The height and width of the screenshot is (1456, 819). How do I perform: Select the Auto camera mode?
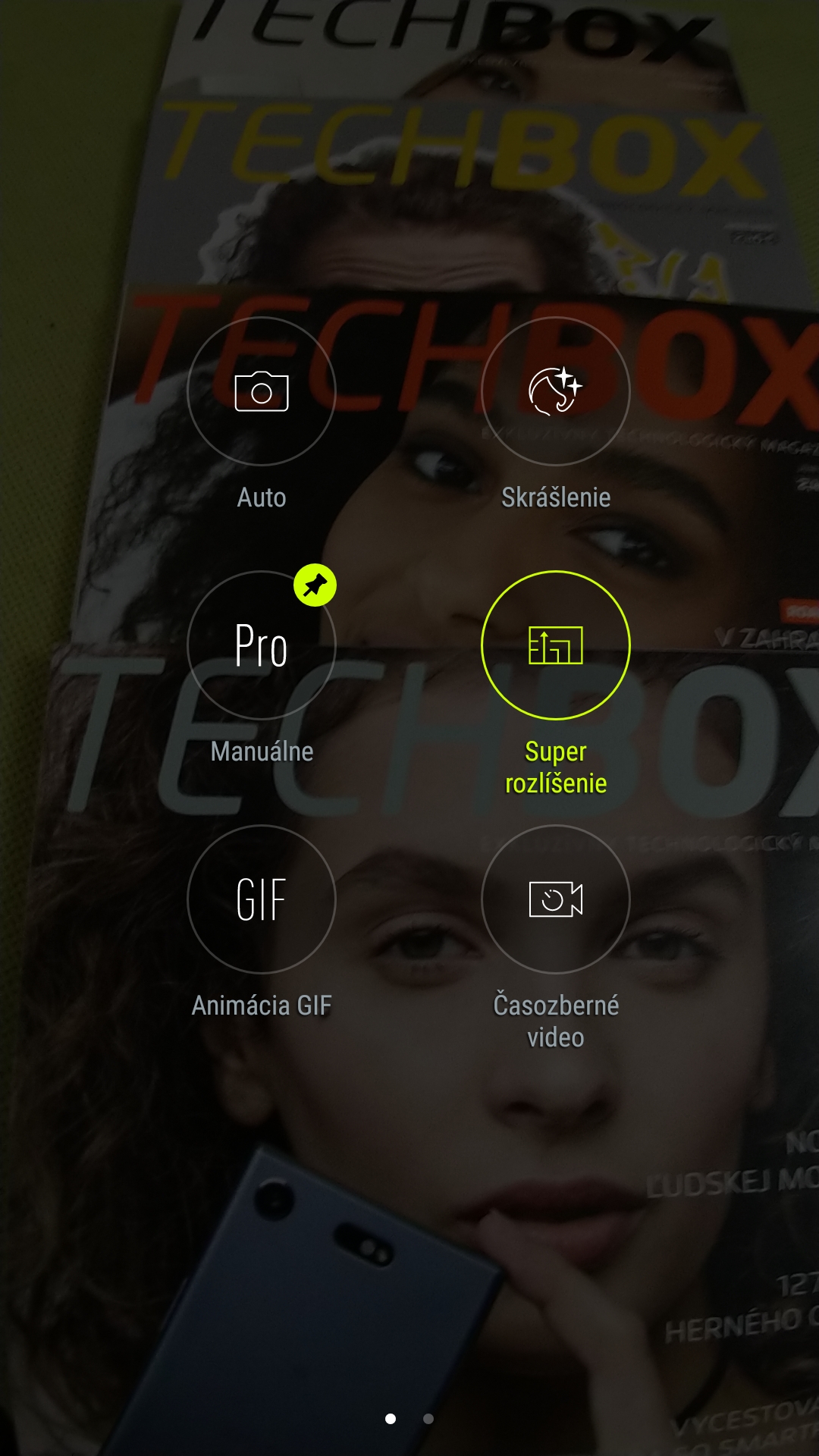tap(262, 391)
